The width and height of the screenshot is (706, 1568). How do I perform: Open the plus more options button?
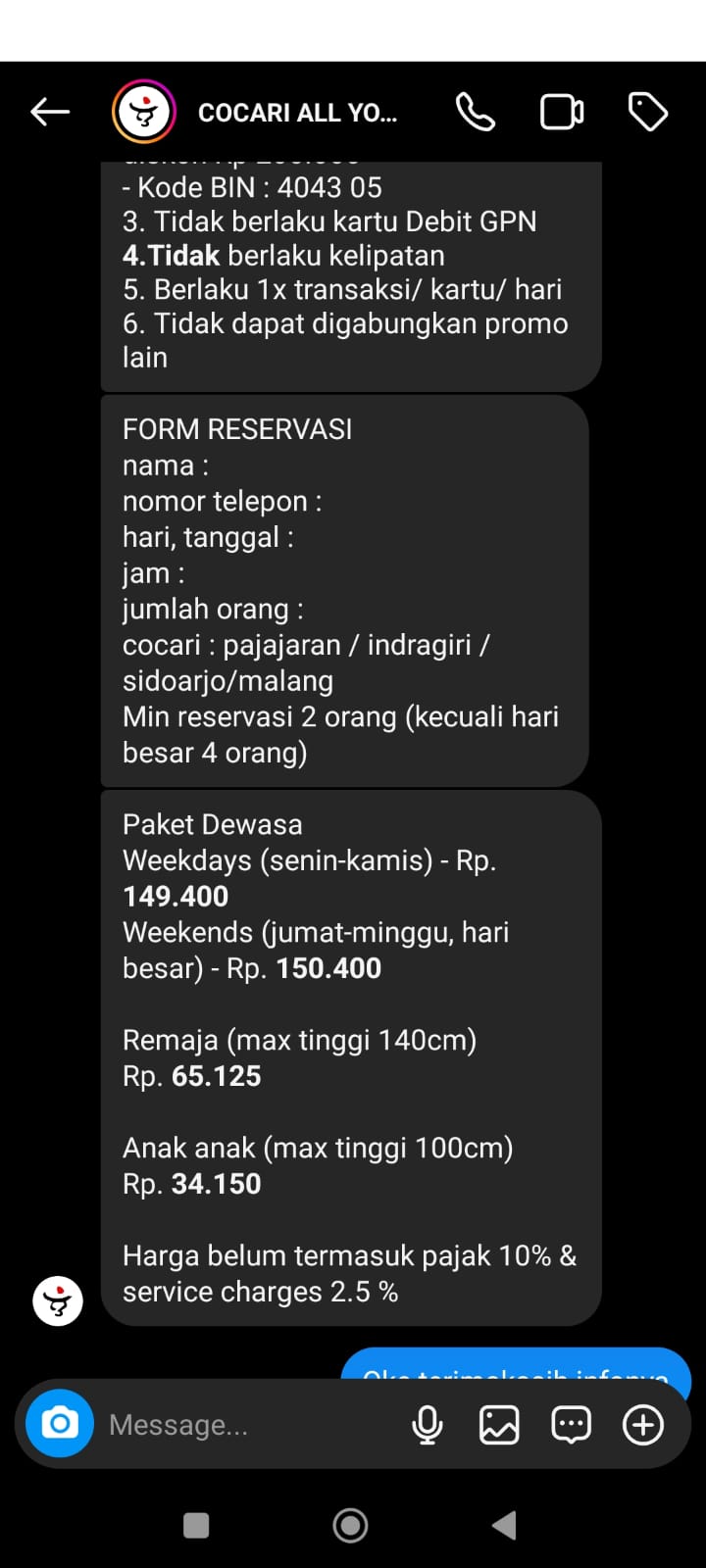click(x=643, y=1424)
